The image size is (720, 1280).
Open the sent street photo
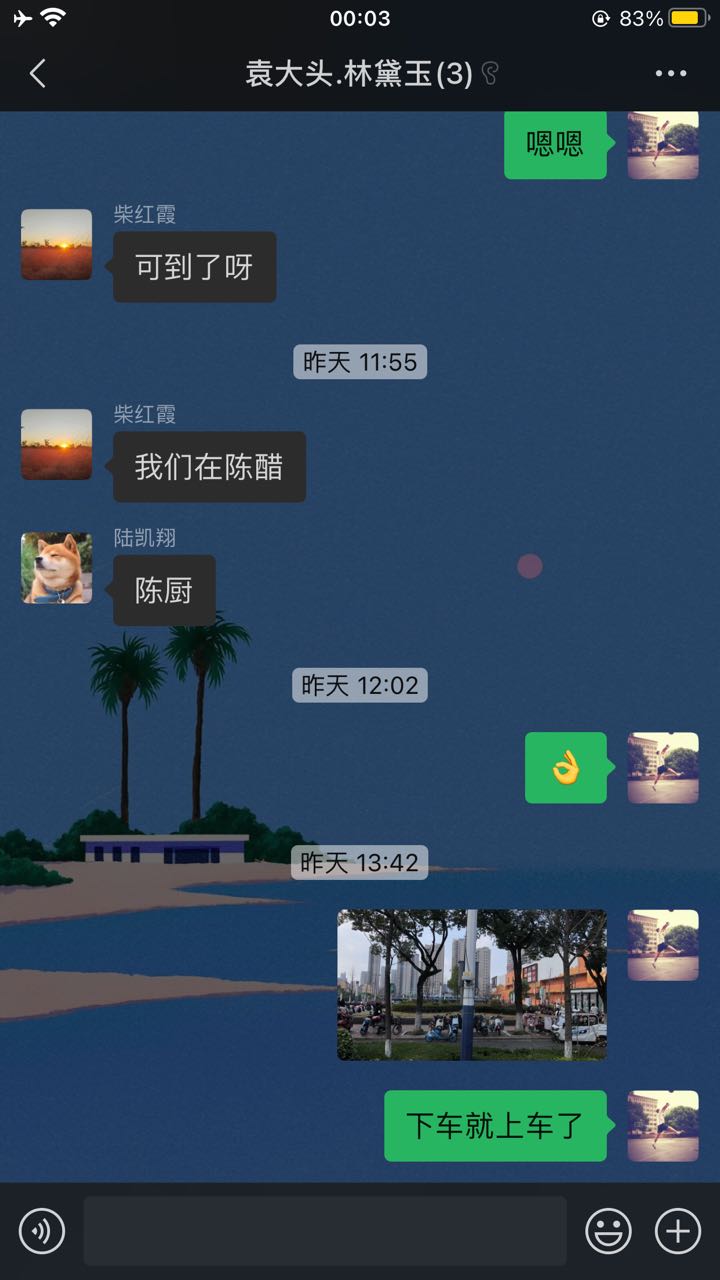pos(471,984)
